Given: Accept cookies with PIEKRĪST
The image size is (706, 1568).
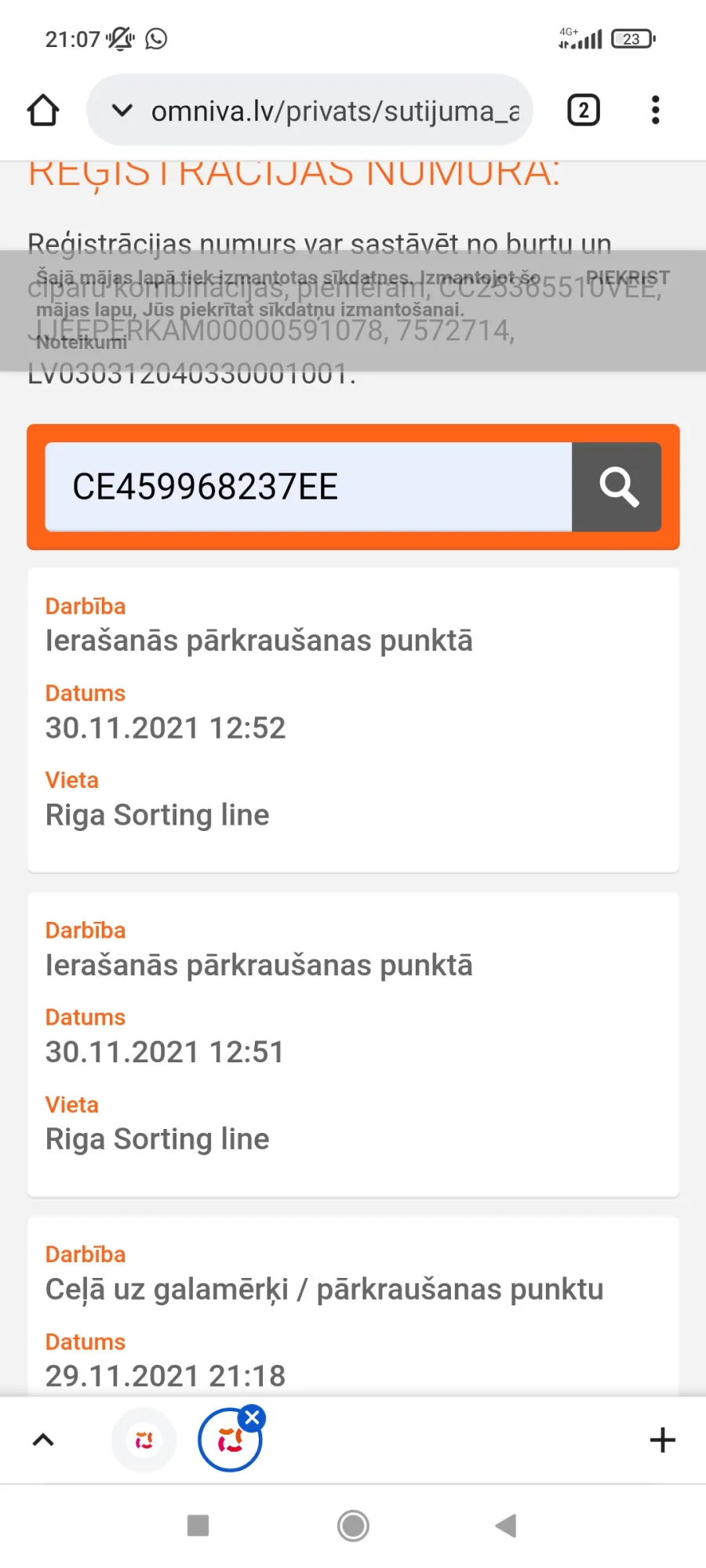Looking at the screenshot, I should click(628, 278).
